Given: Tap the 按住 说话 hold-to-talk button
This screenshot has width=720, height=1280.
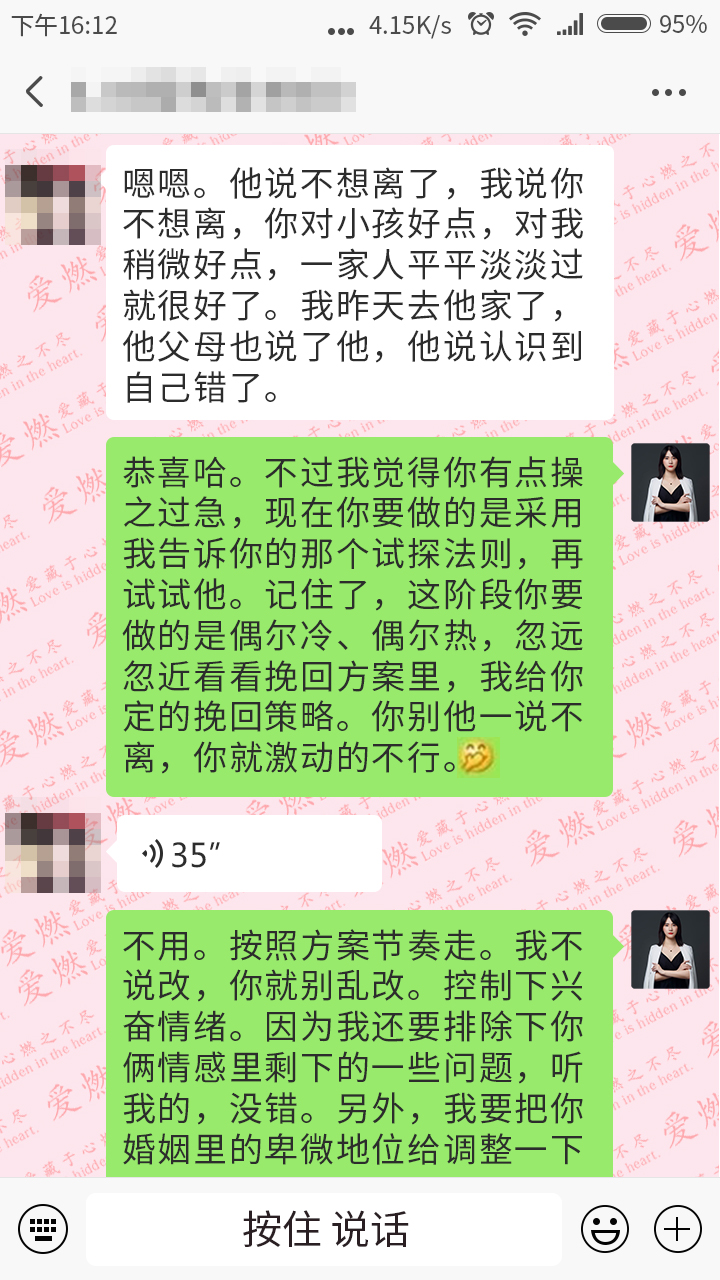Looking at the screenshot, I should (324, 1229).
